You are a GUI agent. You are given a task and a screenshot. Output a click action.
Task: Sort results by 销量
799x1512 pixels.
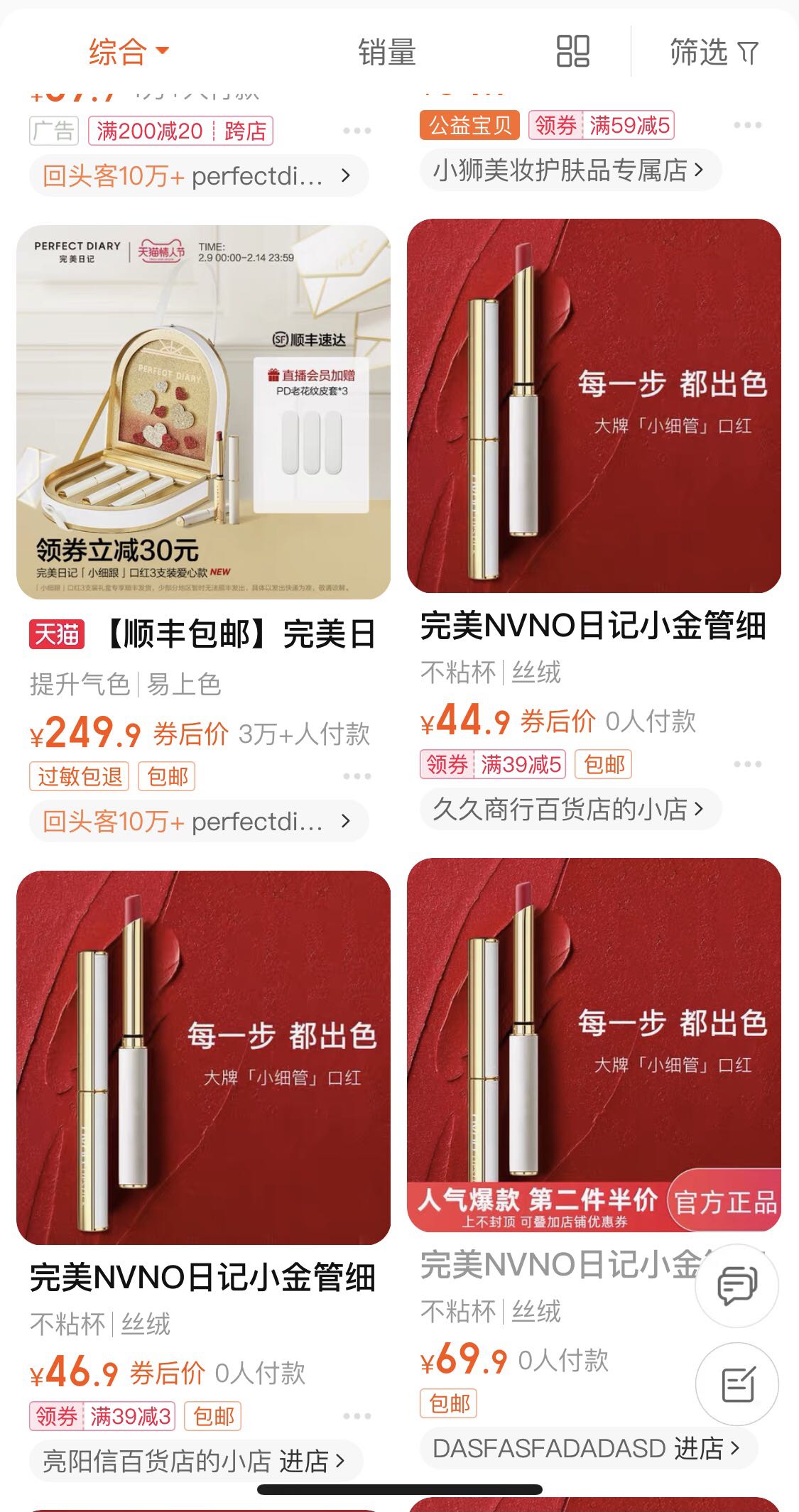386,52
